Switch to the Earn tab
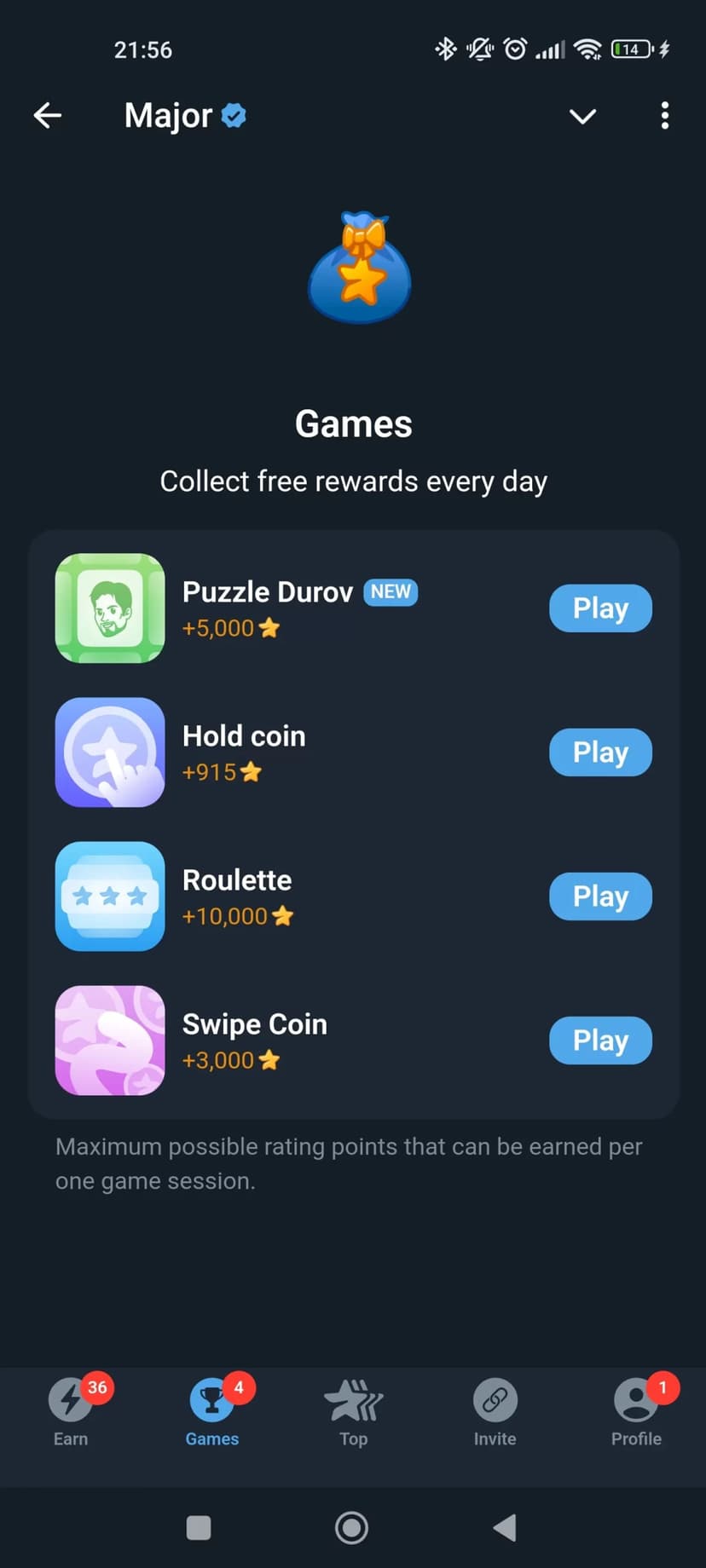Image resolution: width=706 pixels, height=1568 pixels. tap(71, 1414)
